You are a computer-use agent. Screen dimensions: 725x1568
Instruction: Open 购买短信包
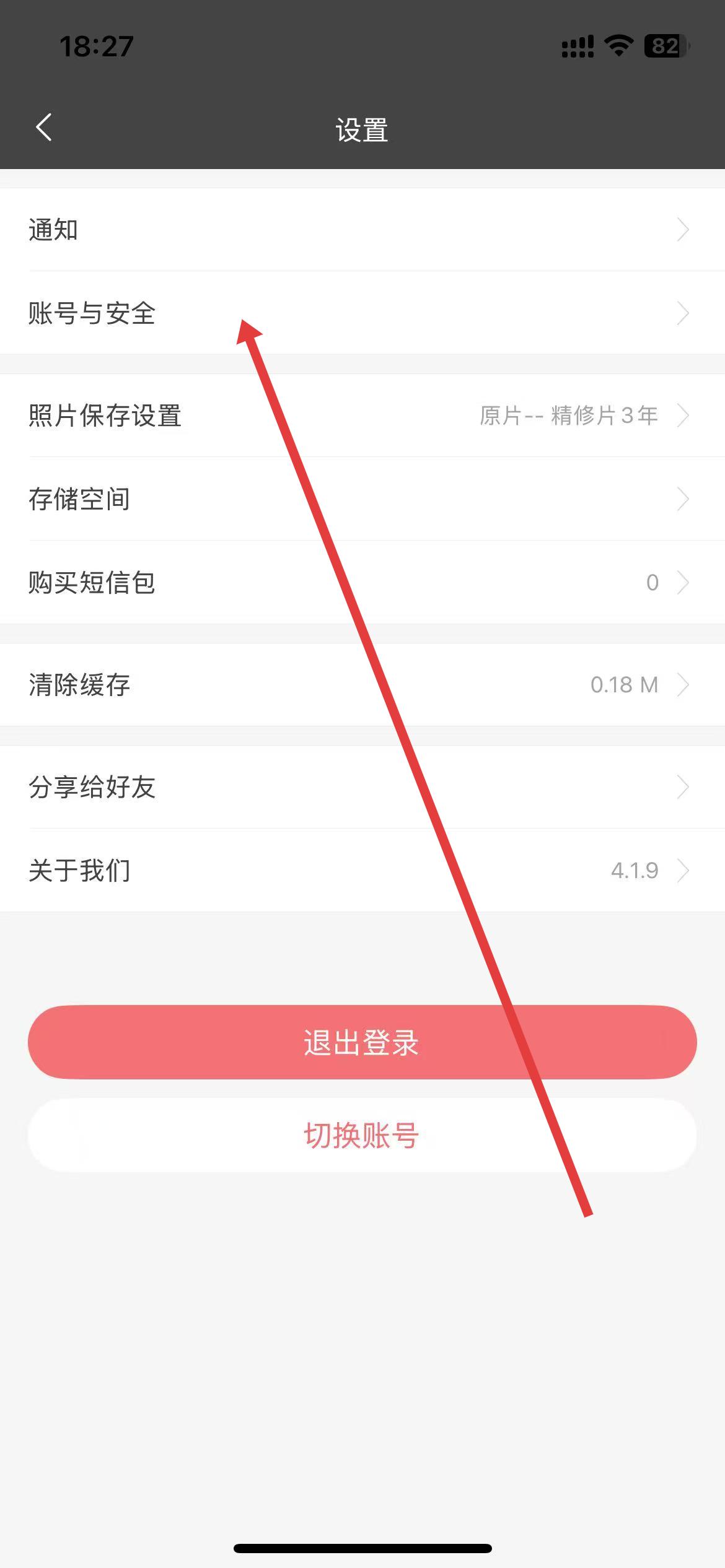pos(362,583)
